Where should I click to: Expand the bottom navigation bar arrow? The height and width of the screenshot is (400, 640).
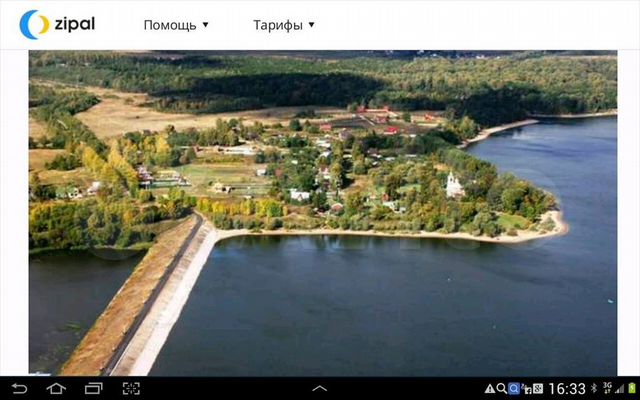click(x=320, y=388)
